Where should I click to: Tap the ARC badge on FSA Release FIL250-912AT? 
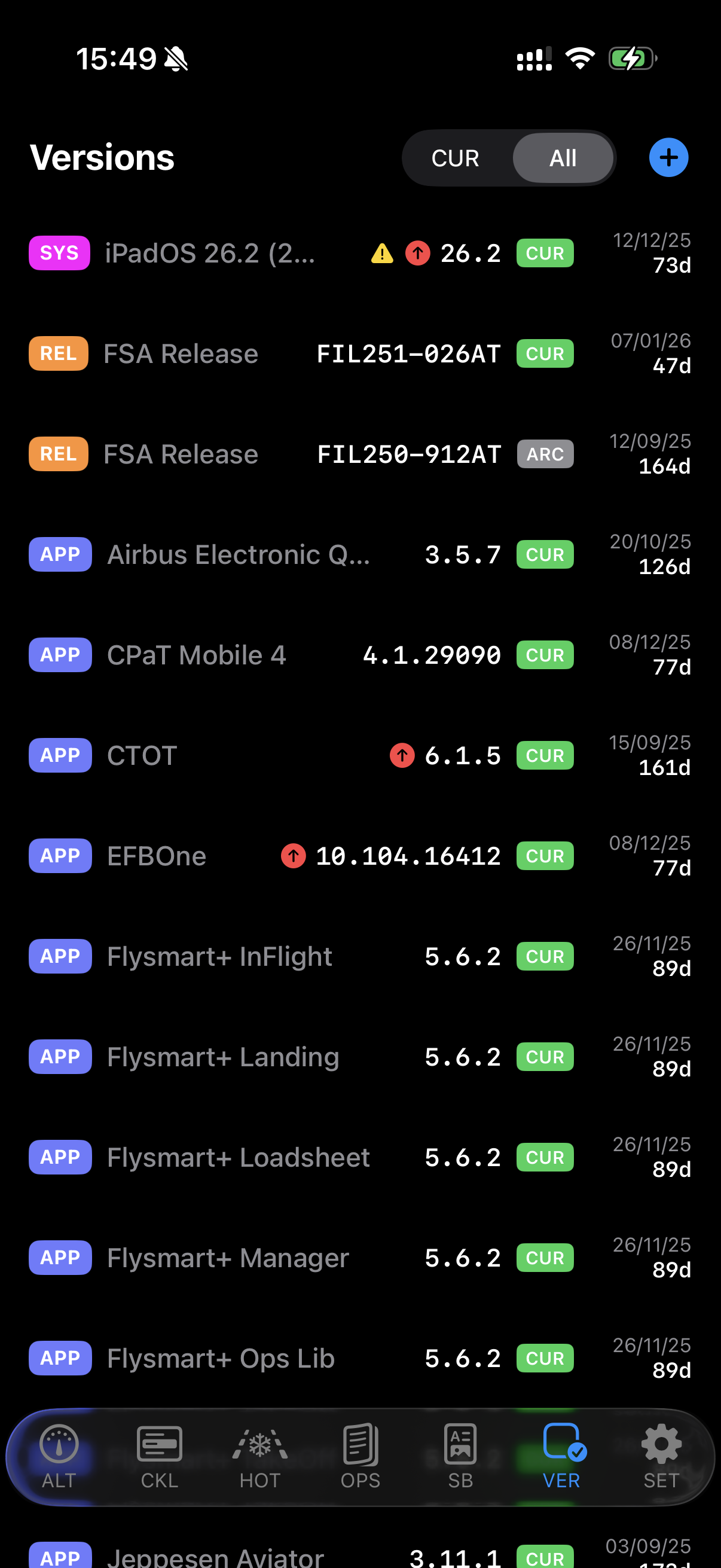tap(545, 453)
